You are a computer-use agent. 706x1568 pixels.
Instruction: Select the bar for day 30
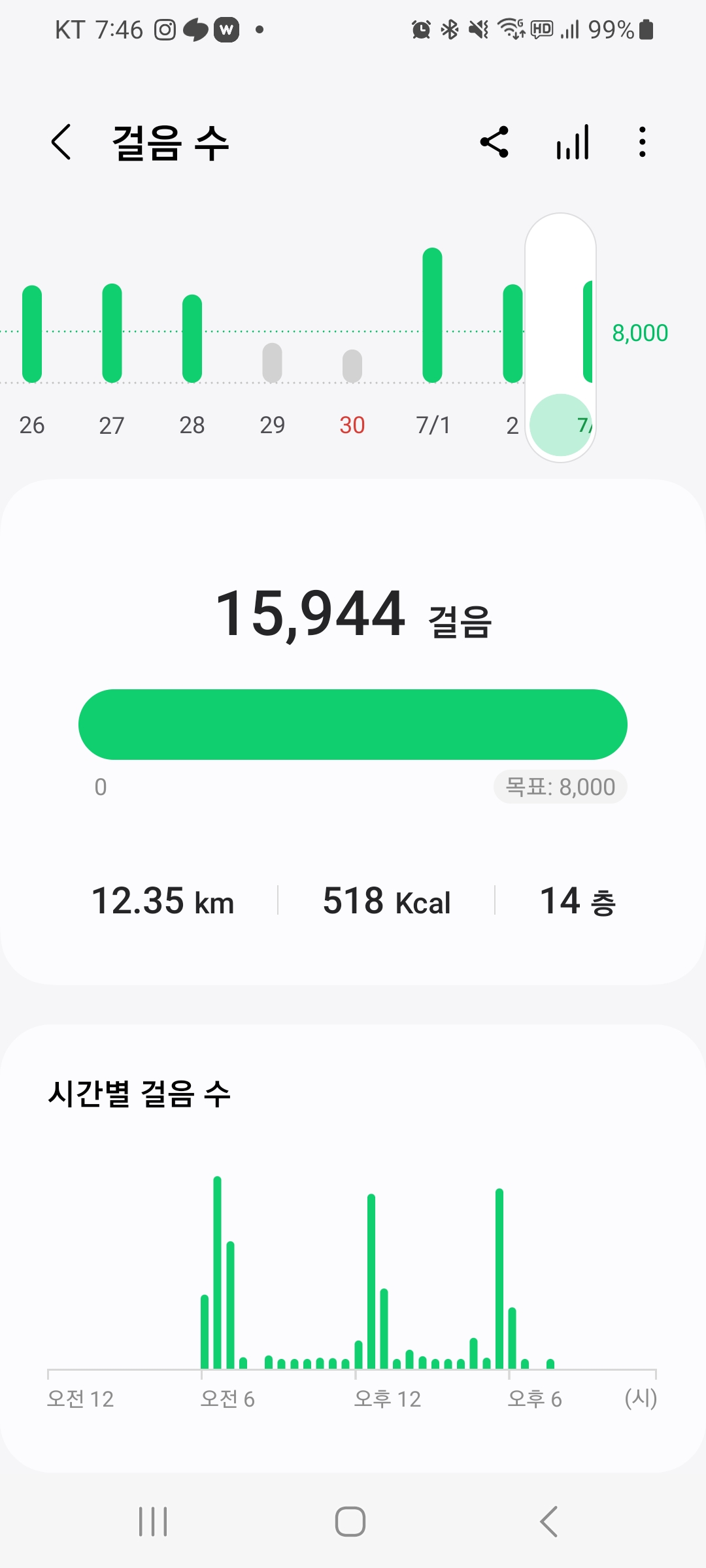(352, 366)
